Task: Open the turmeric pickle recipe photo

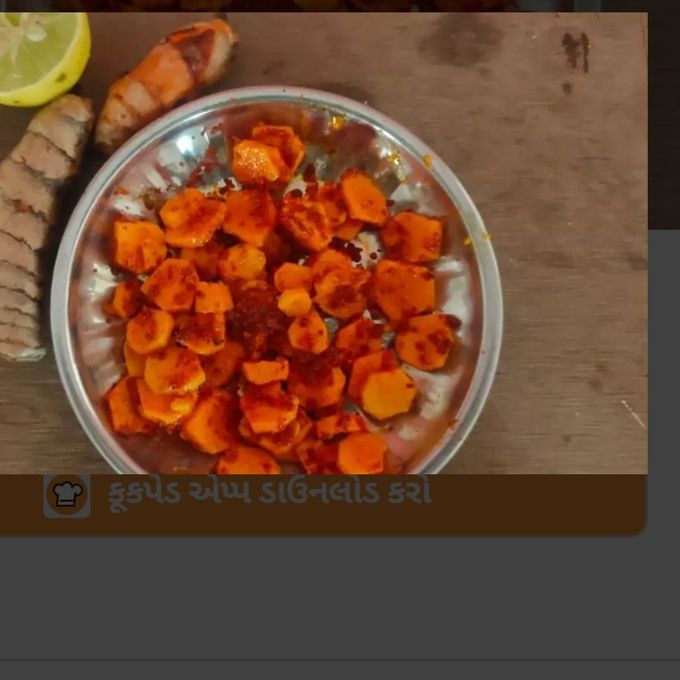Action: 322,243
